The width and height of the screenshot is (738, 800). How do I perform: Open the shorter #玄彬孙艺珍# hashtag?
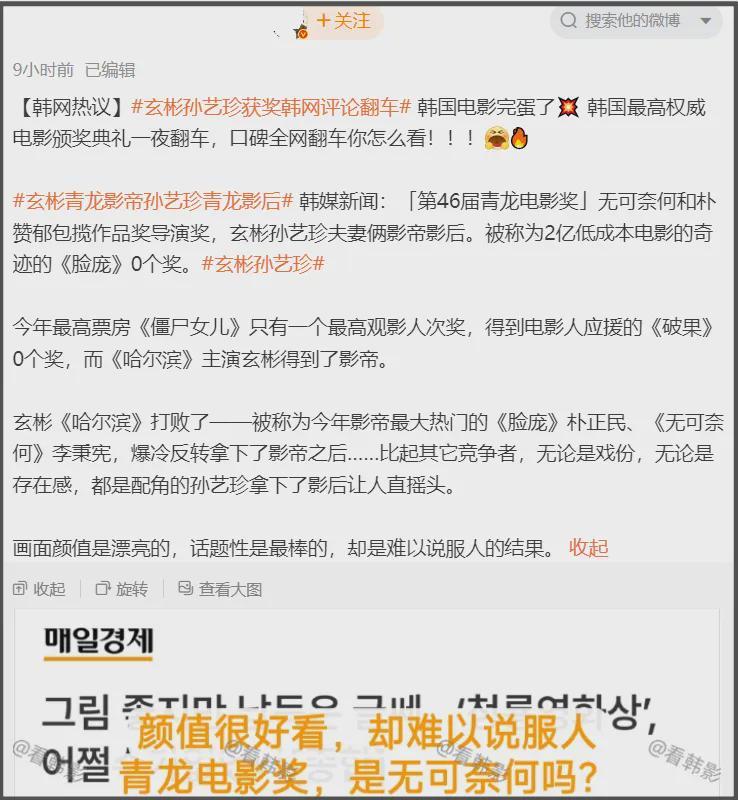click(x=263, y=264)
